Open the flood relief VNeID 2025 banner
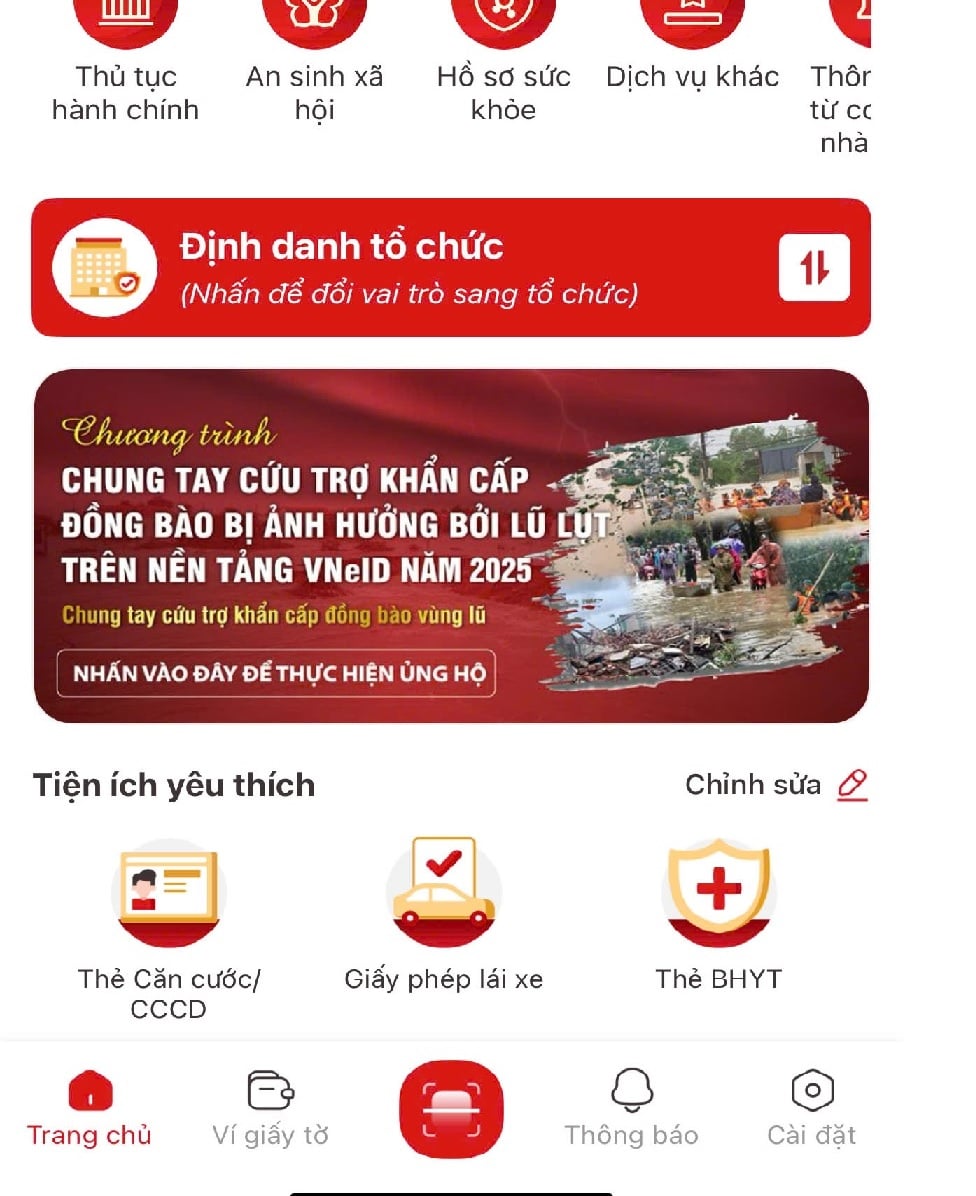The image size is (976, 1196). click(451, 543)
